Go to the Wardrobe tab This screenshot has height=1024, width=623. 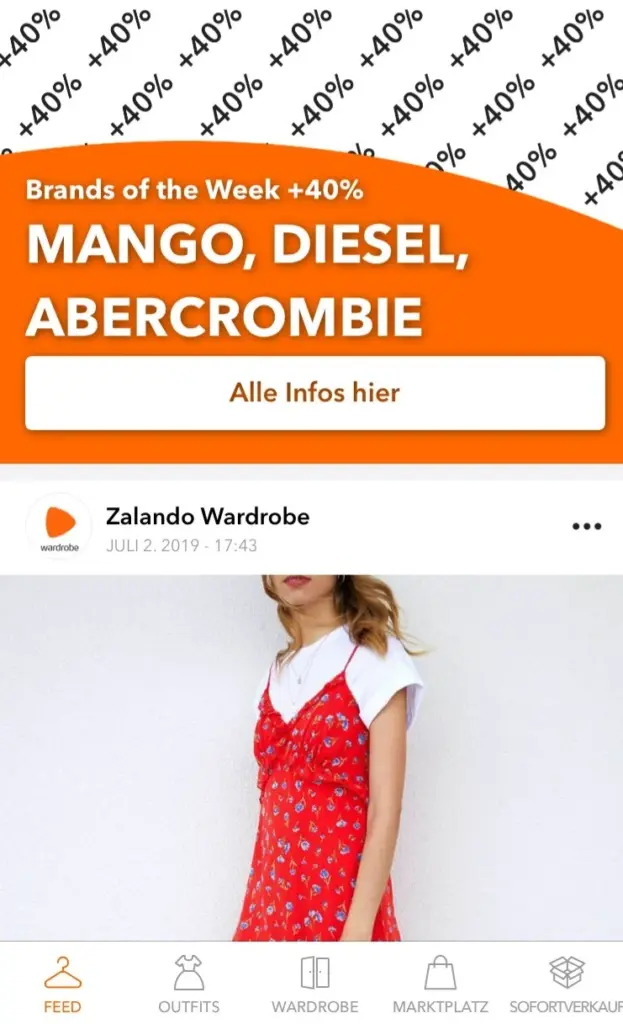click(x=315, y=984)
